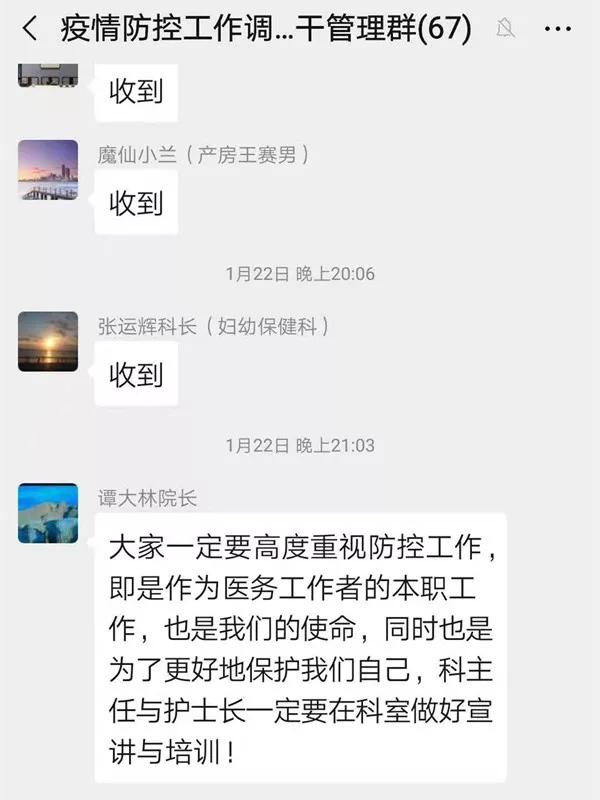The image size is (600, 800).
Task: Open 谭大林院长's profile avatar
Action: pos(48,513)
